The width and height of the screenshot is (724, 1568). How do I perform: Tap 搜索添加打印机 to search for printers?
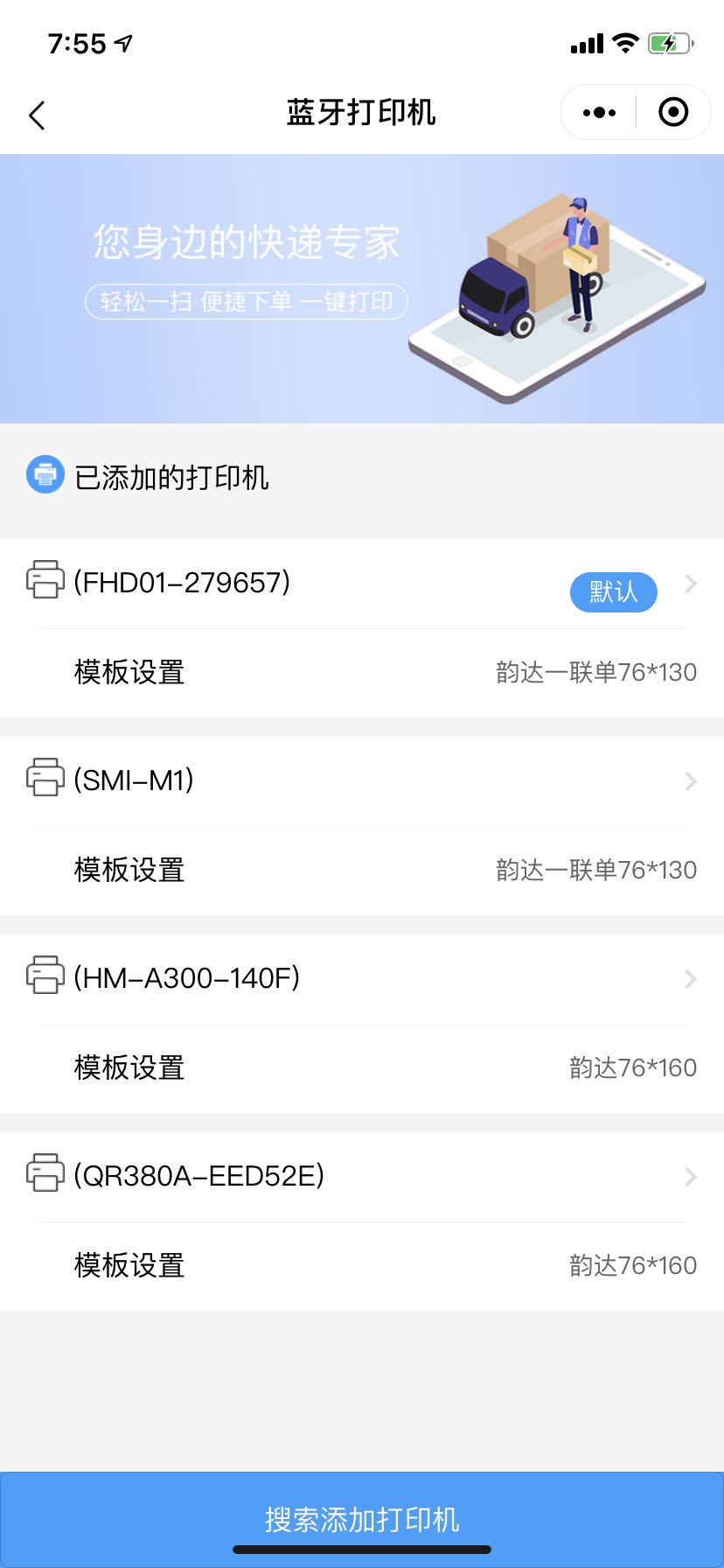click(362, 1520)
